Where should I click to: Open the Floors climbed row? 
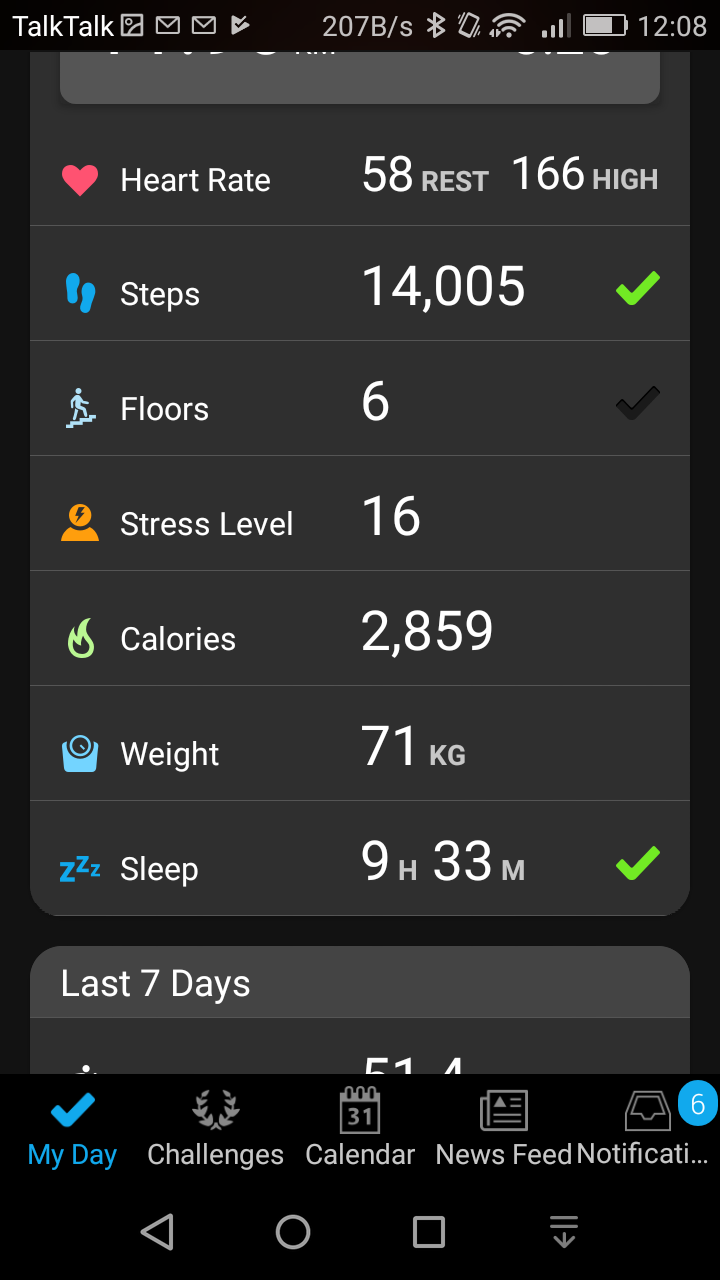pos(360,405)
